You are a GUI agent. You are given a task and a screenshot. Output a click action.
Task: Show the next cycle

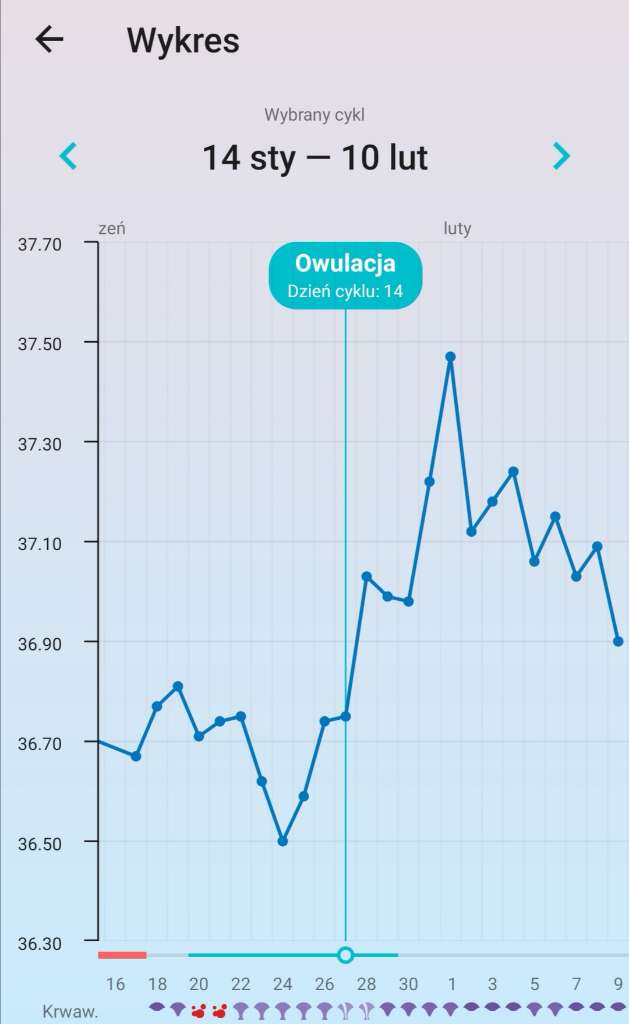pyautogui.click(x=561, y=156)
